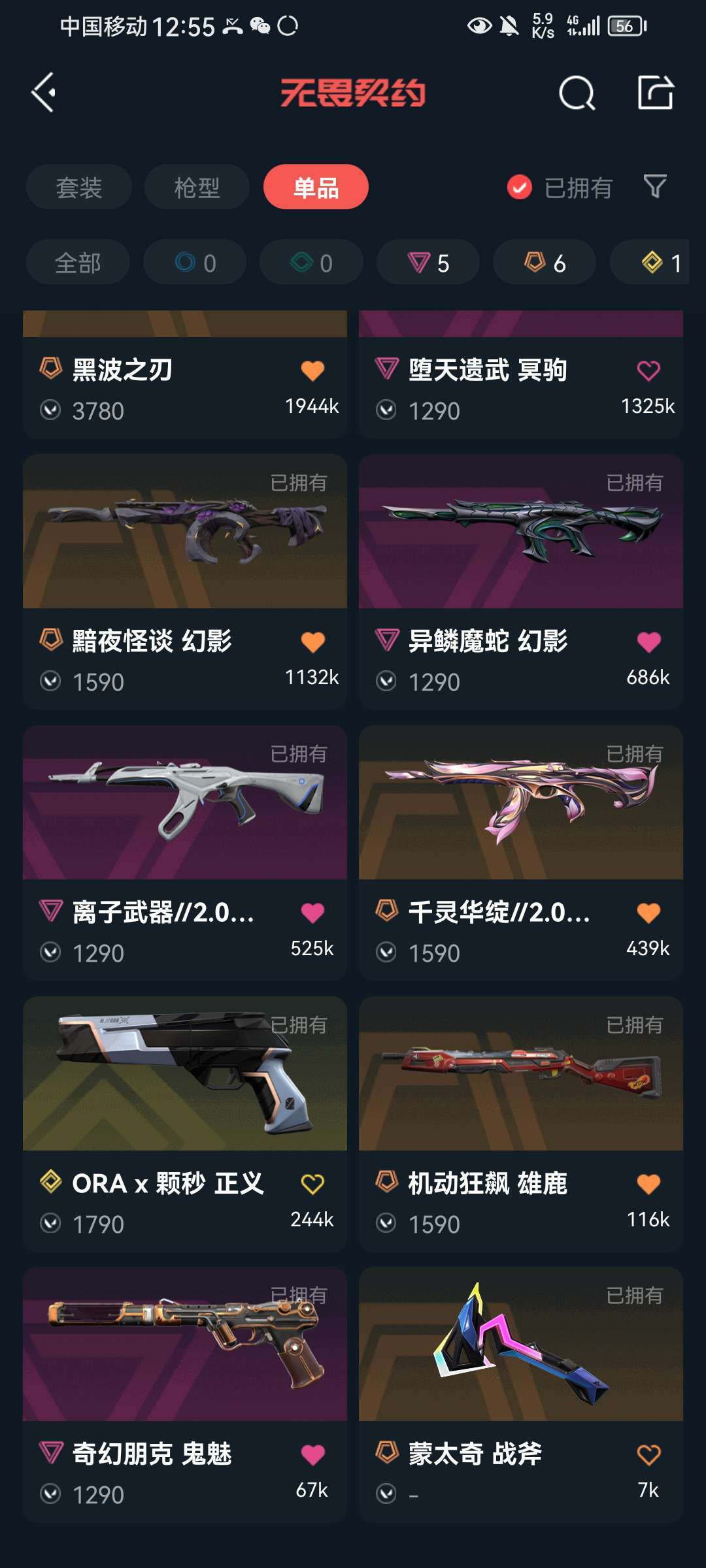The image size is (706, 1568).
Task: Open the filter funnel icon
Action: coord(654,188)
